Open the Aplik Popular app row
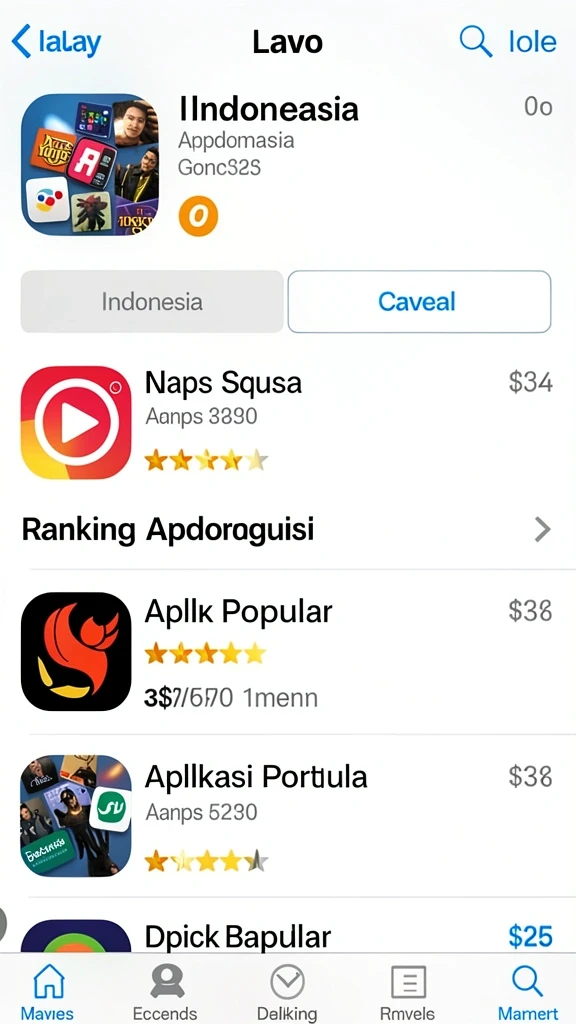576x1024 pixels. [288, 651]
